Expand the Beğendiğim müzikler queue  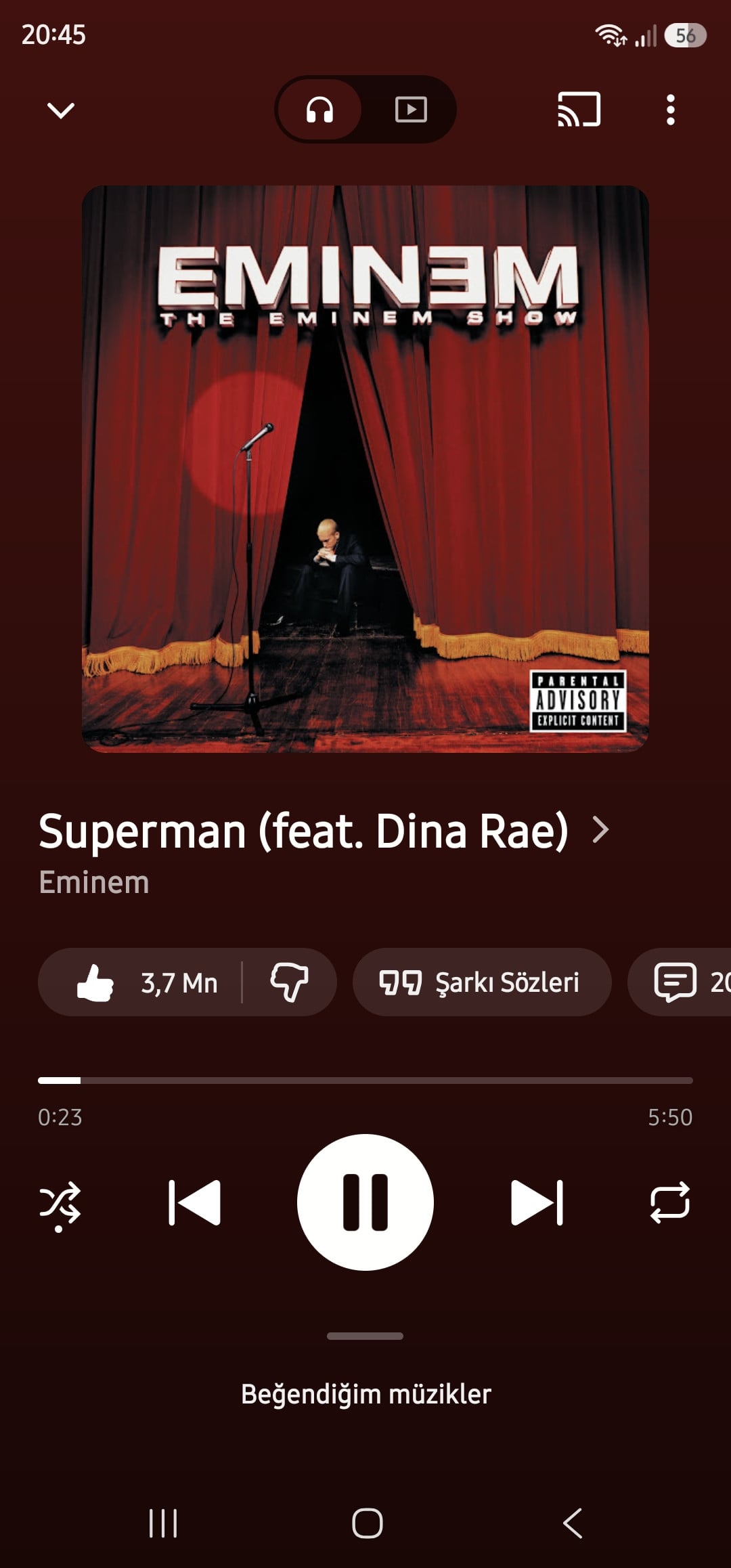tap(365, 1394)
